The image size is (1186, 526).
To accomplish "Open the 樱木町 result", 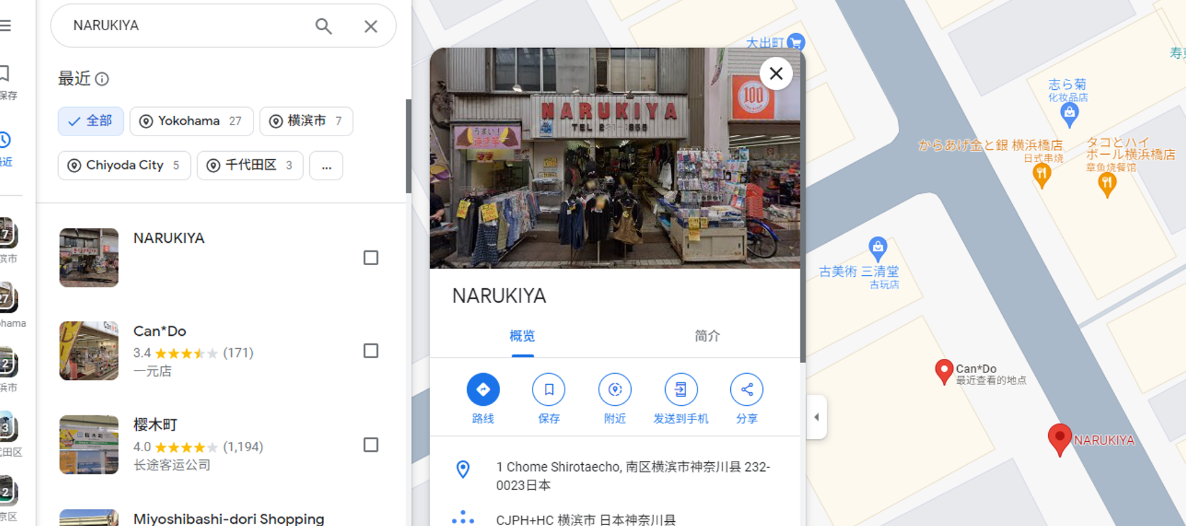I will [x=155, y=425].
